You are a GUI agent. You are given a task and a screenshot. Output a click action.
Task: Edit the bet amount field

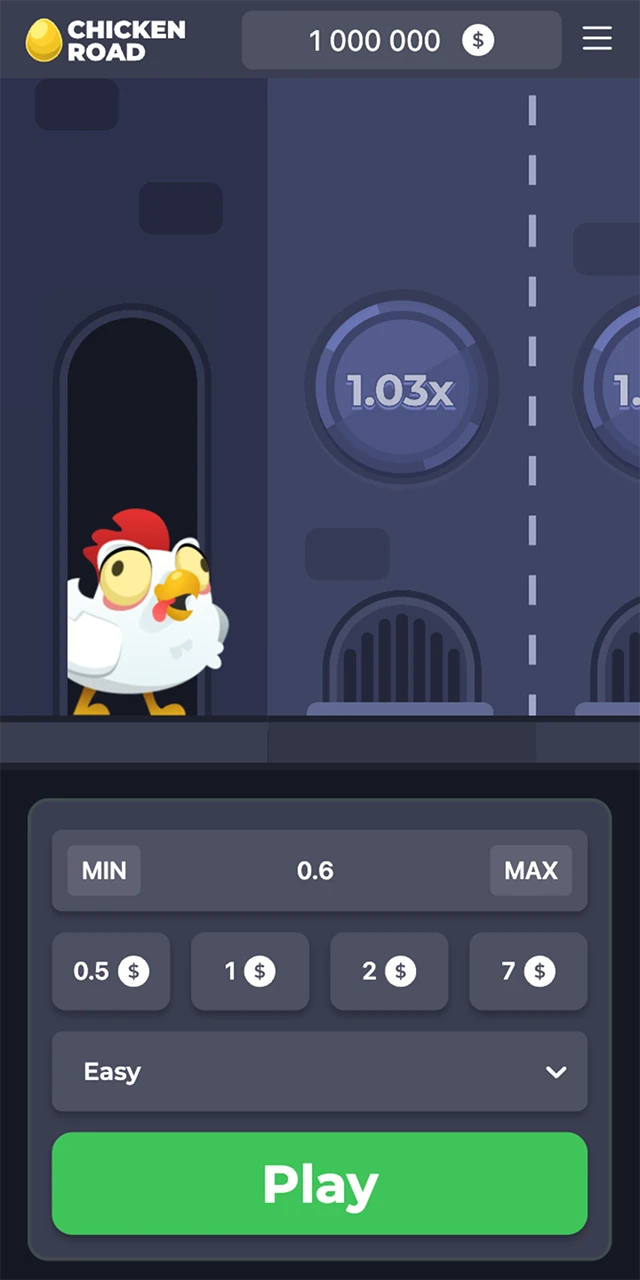click(x=315, y=870)
